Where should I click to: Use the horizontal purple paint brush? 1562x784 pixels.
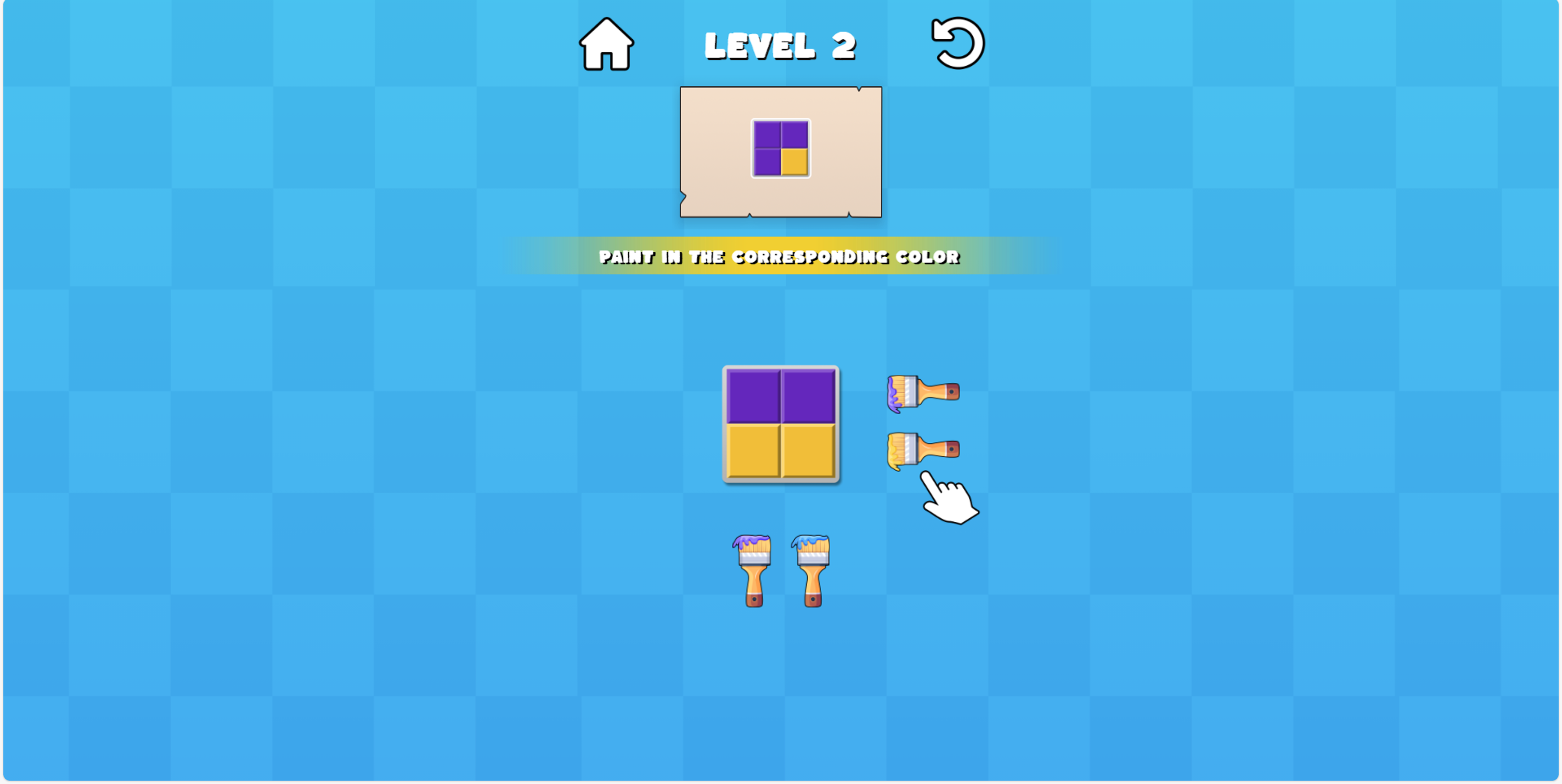pyautogui.click(x=923, y=393)
